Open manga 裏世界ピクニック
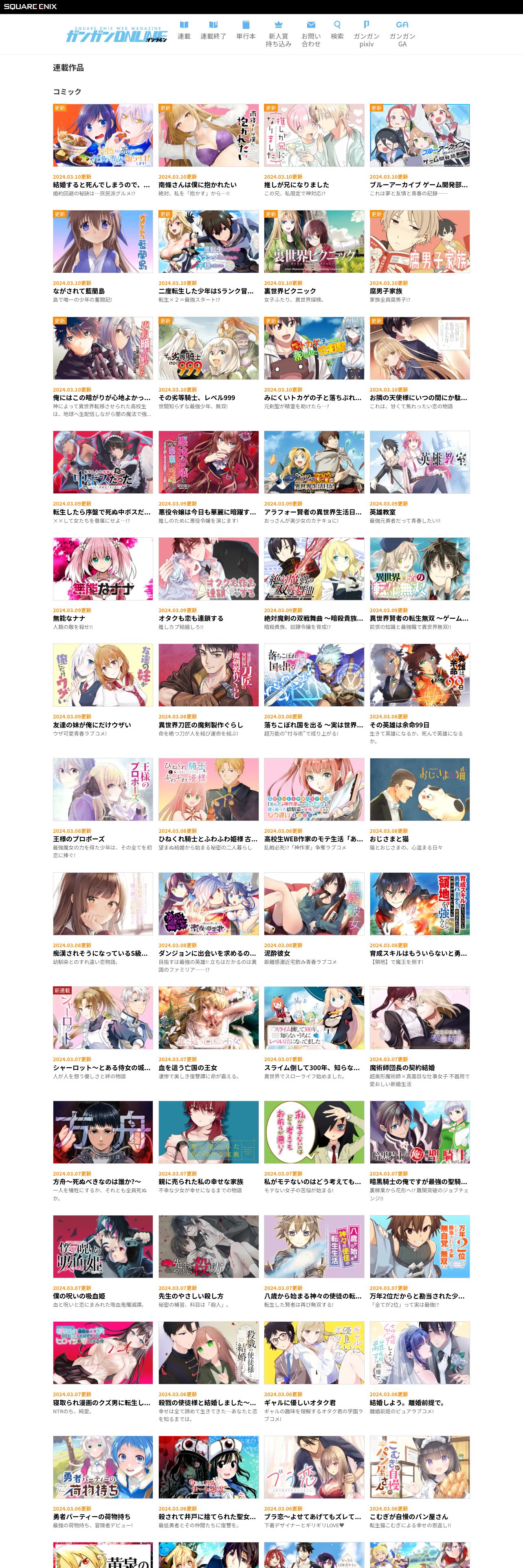523x1568 pixels. [314, 242]
